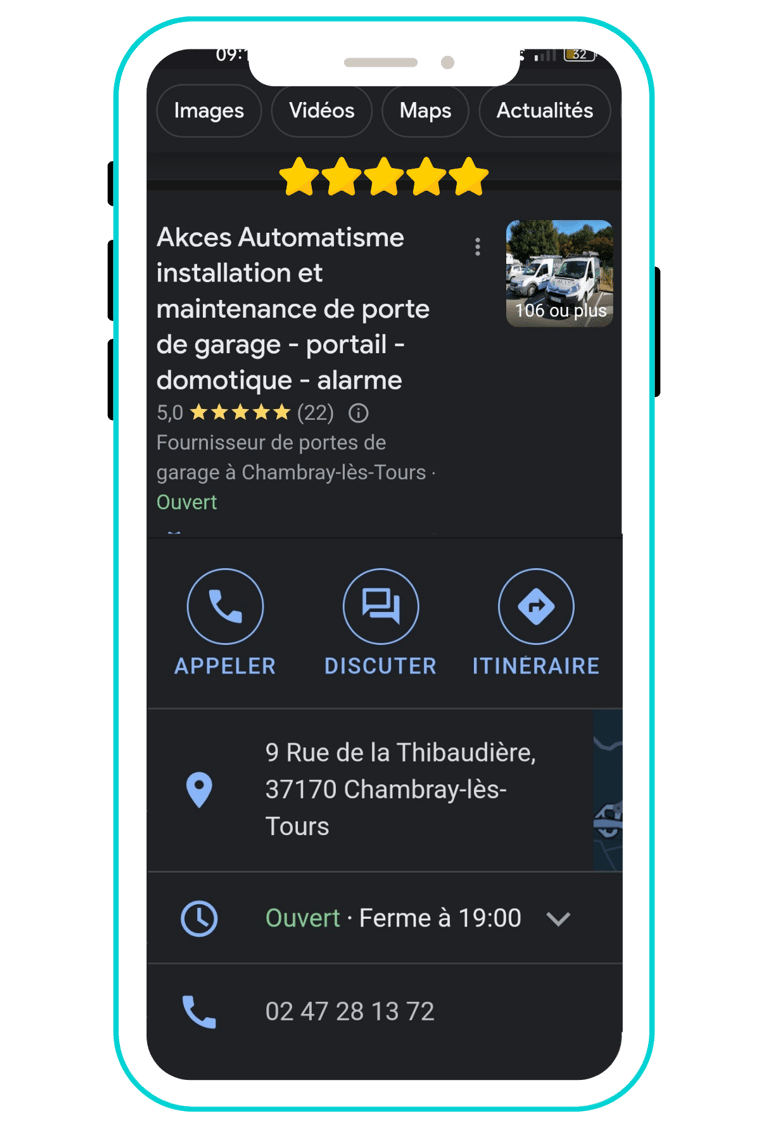Tap the info icon next to the rating
768x1130 pixels.
tap(358, 413)
